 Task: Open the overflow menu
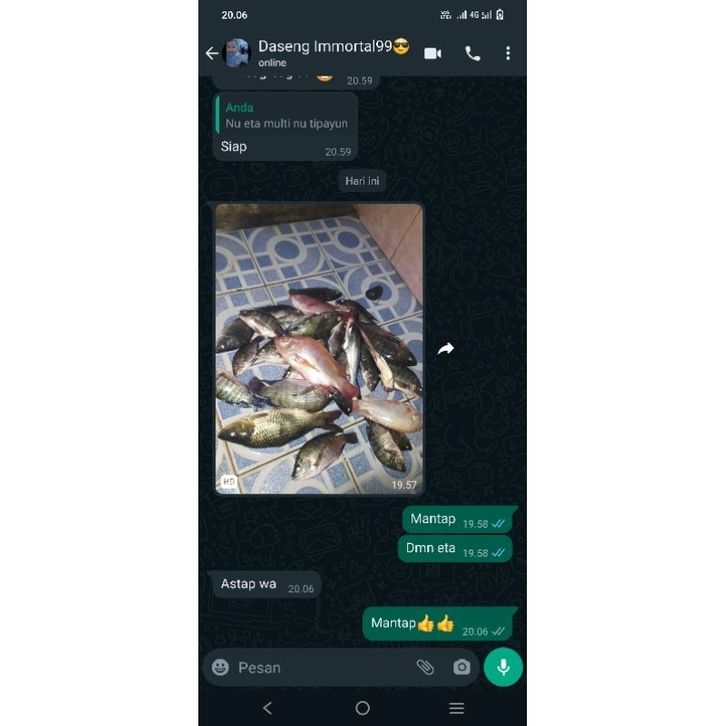(508, 53)
